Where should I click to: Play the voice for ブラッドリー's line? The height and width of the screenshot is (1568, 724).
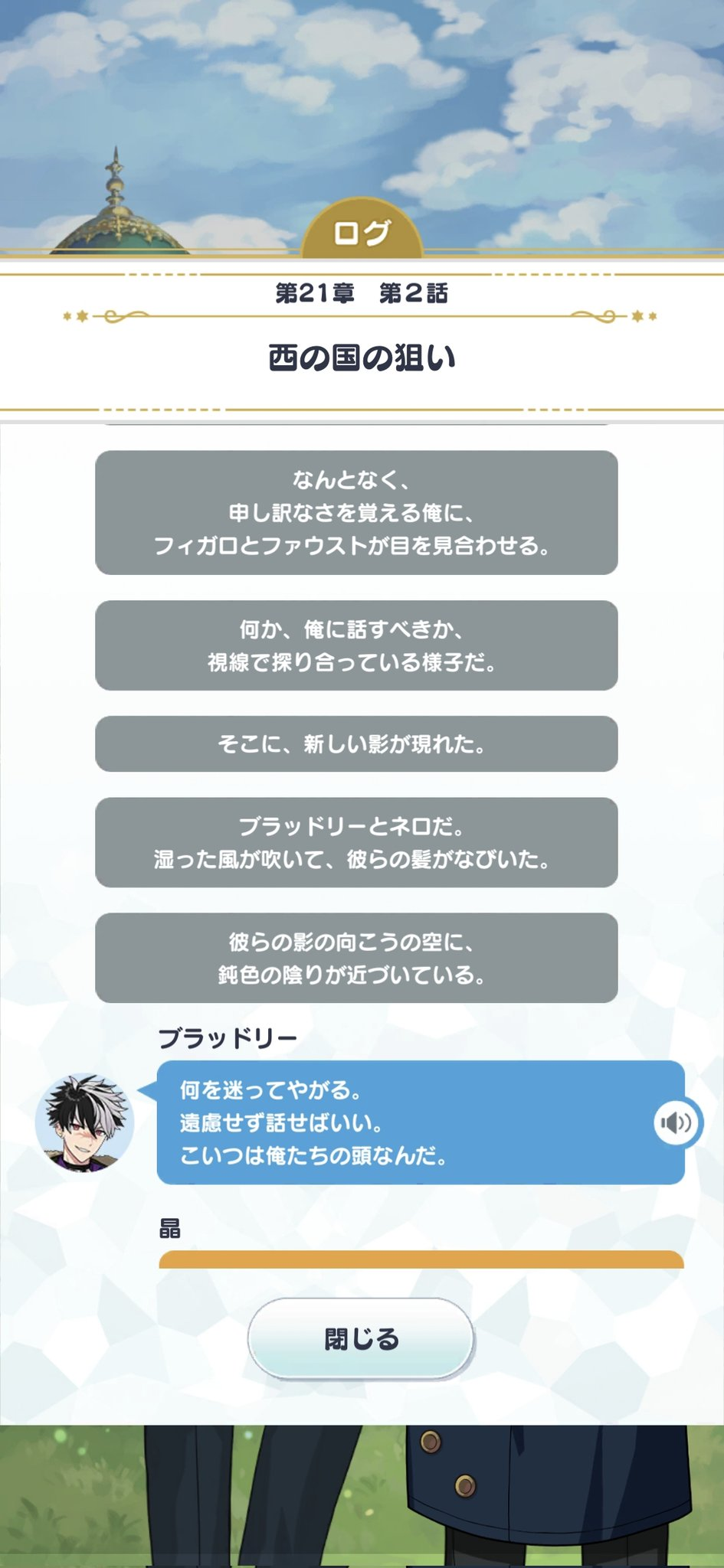676,1122
